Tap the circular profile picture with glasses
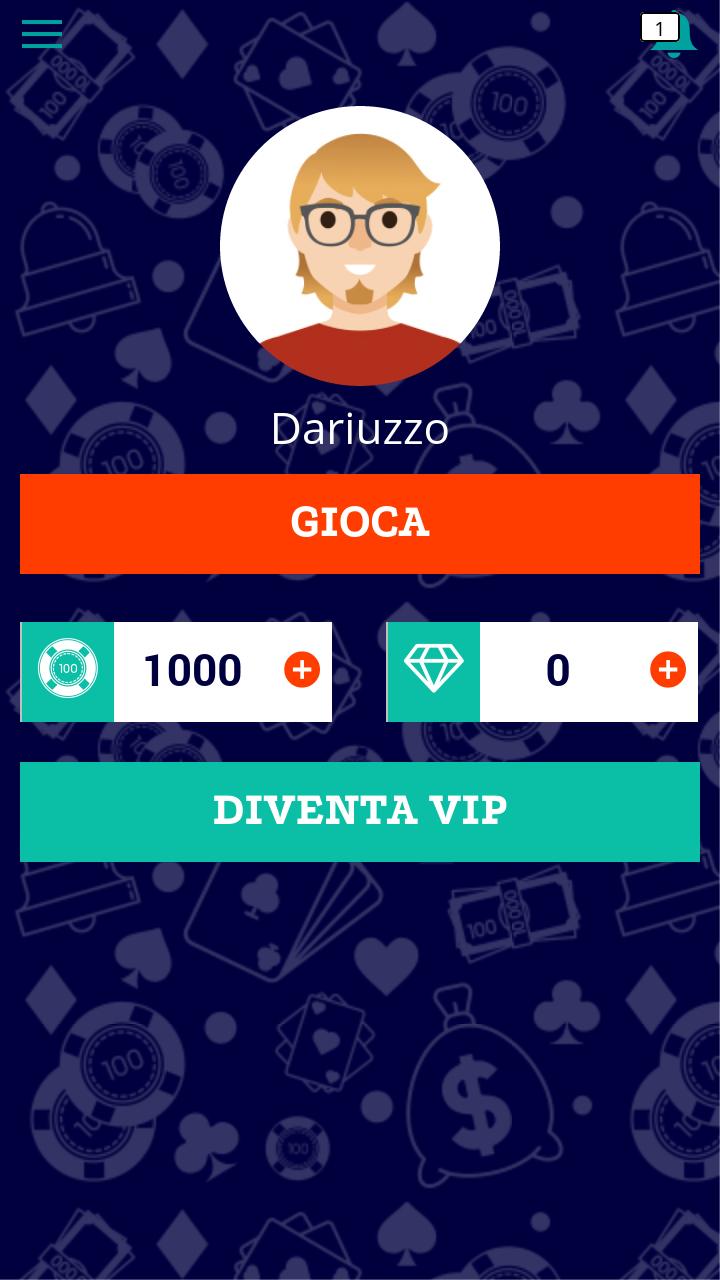 point(360,246)
